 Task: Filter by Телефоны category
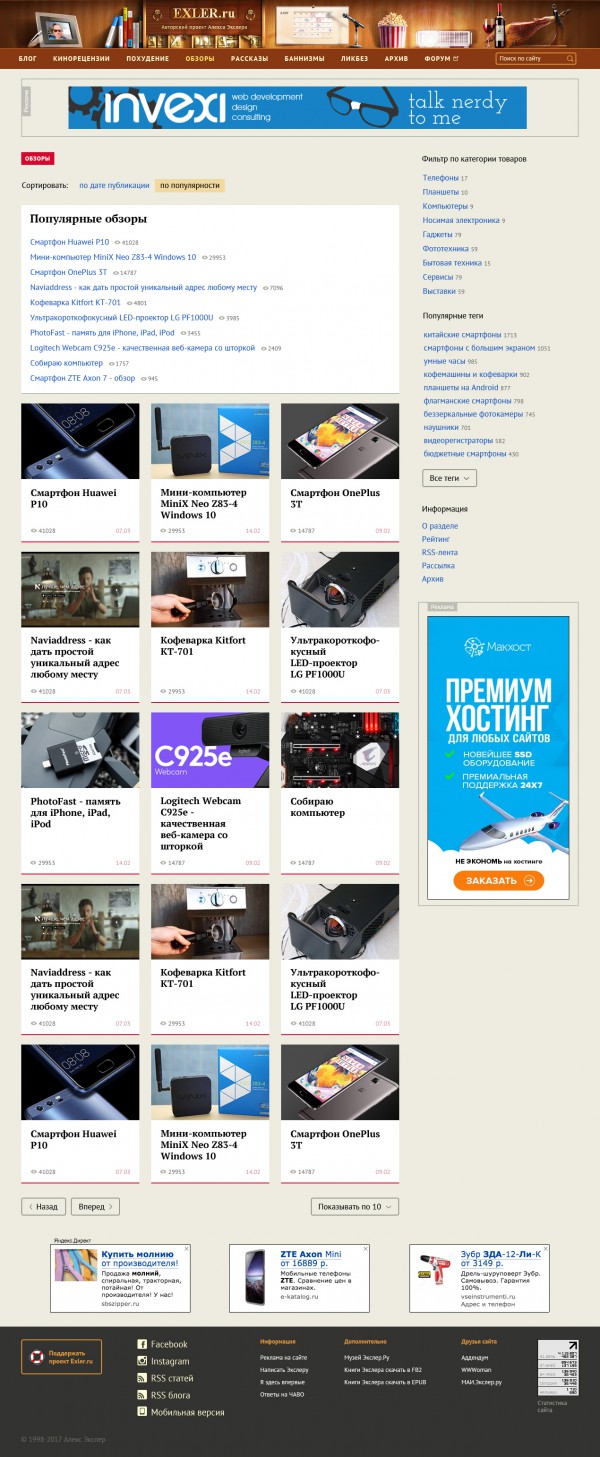pyautogui.click(x=440, y=177)
